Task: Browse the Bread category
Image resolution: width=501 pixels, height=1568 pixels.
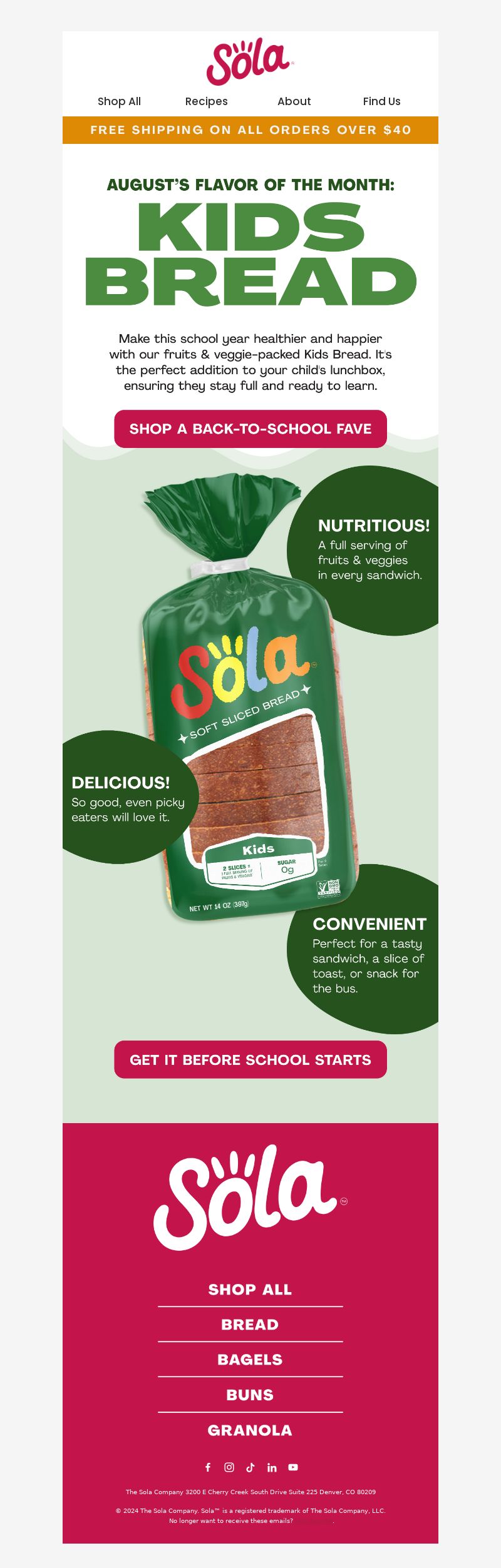Action: click(250, 1324)
